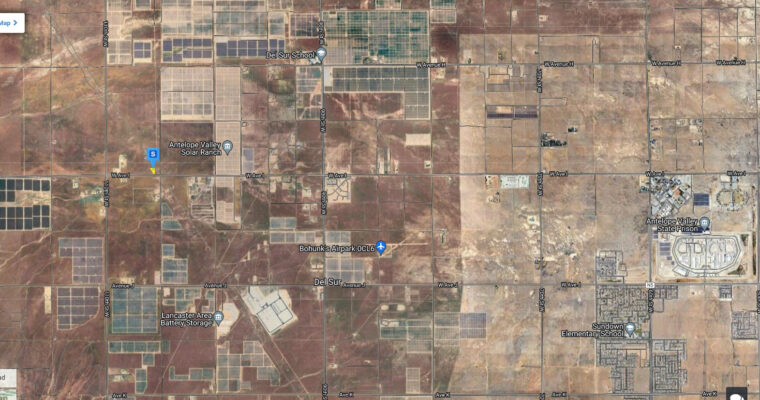Select the Del Sur School place marker
Image resolution: width=760 pixels, height=400 pixels.
(x=322, y=54)
